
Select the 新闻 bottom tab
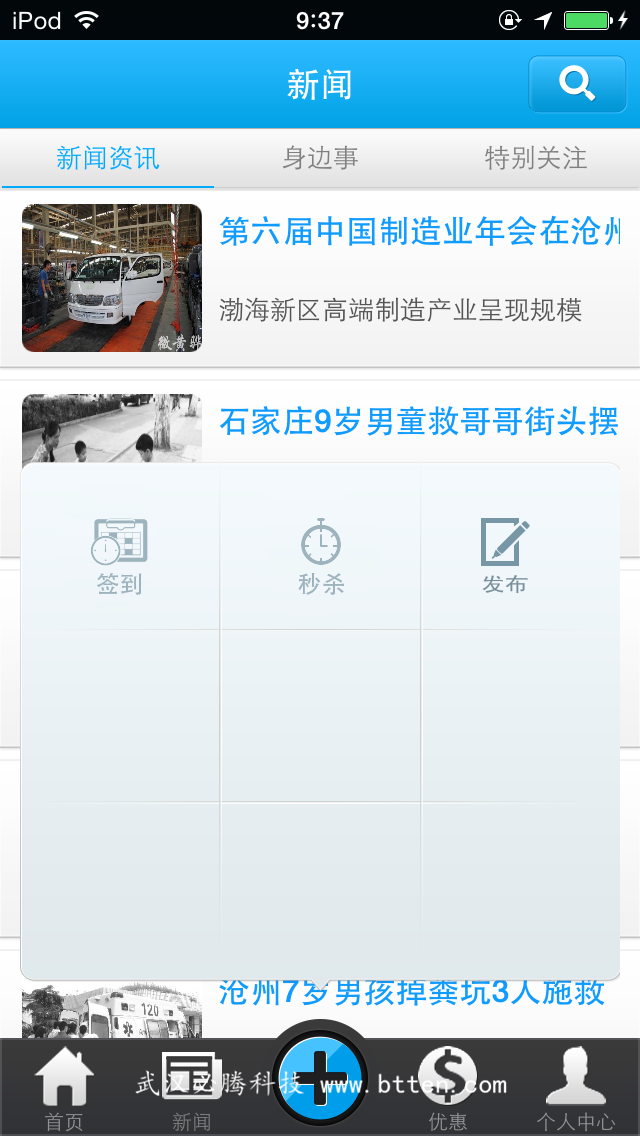191,1090
